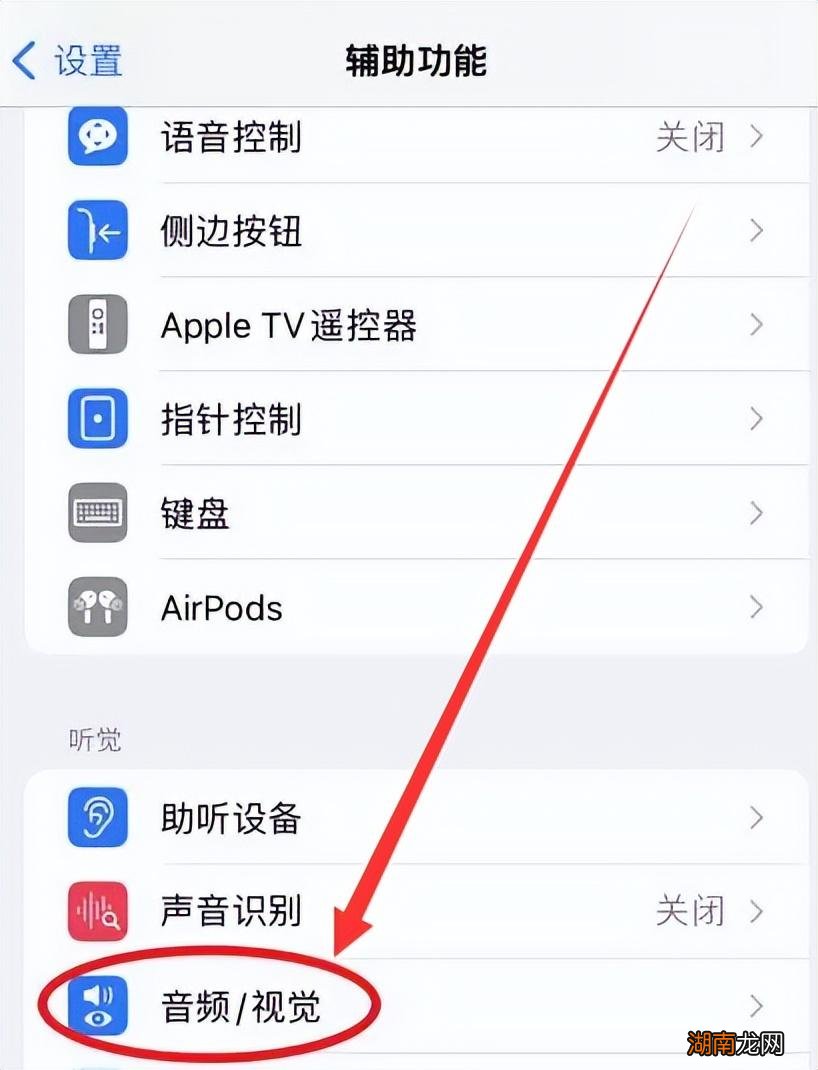
Task: Open the 助听设备 settings row
Action: 300,818
